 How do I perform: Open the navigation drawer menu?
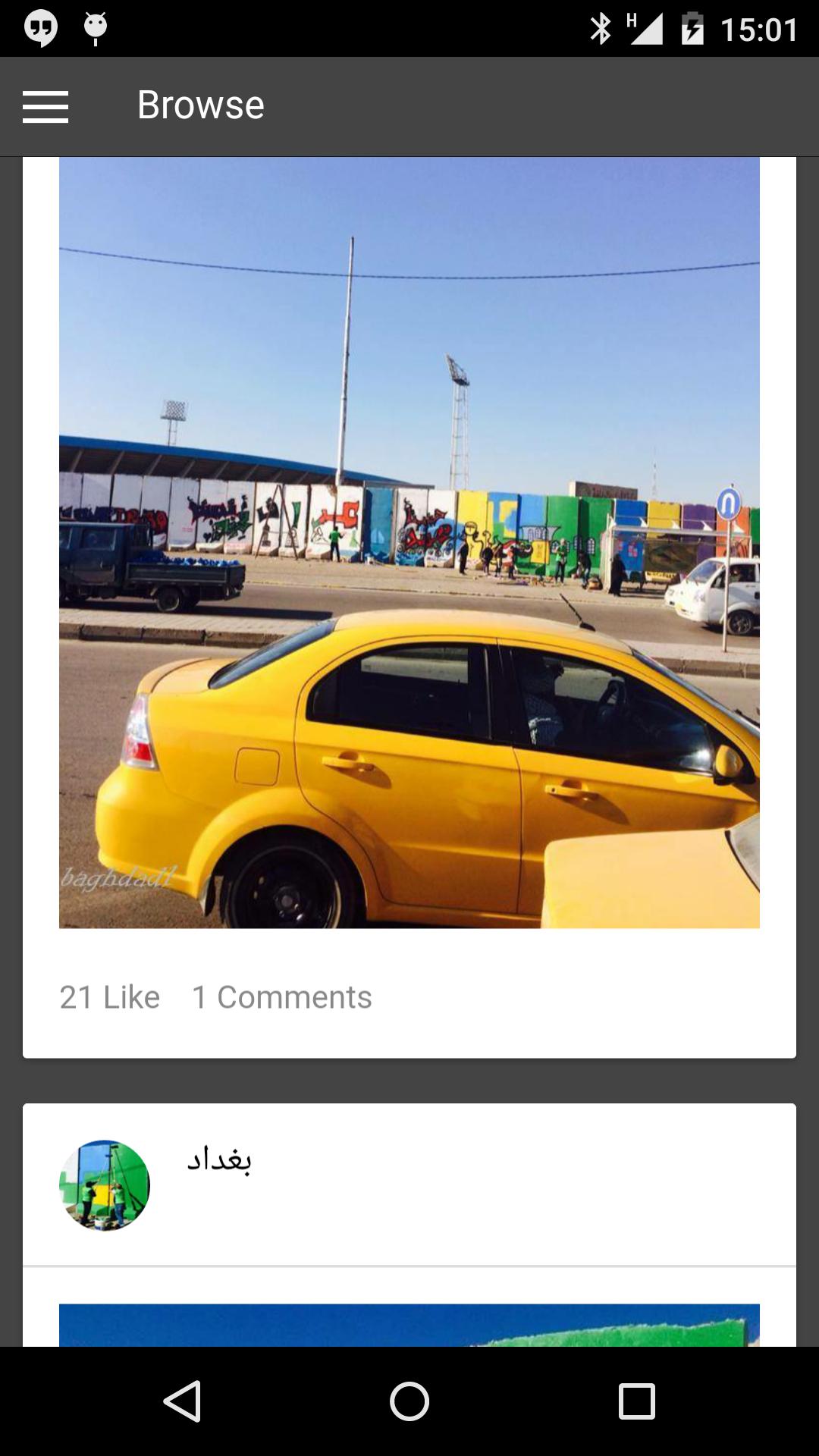(x=45, y=106)
